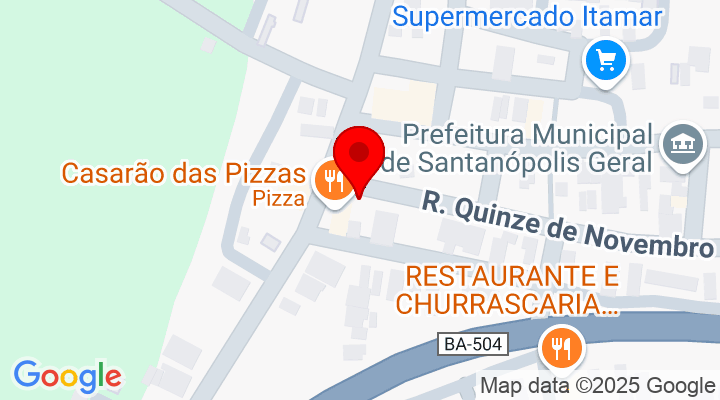Open the Prefeitura Municipal de Santanópolis marker

(x=684, y=143)
